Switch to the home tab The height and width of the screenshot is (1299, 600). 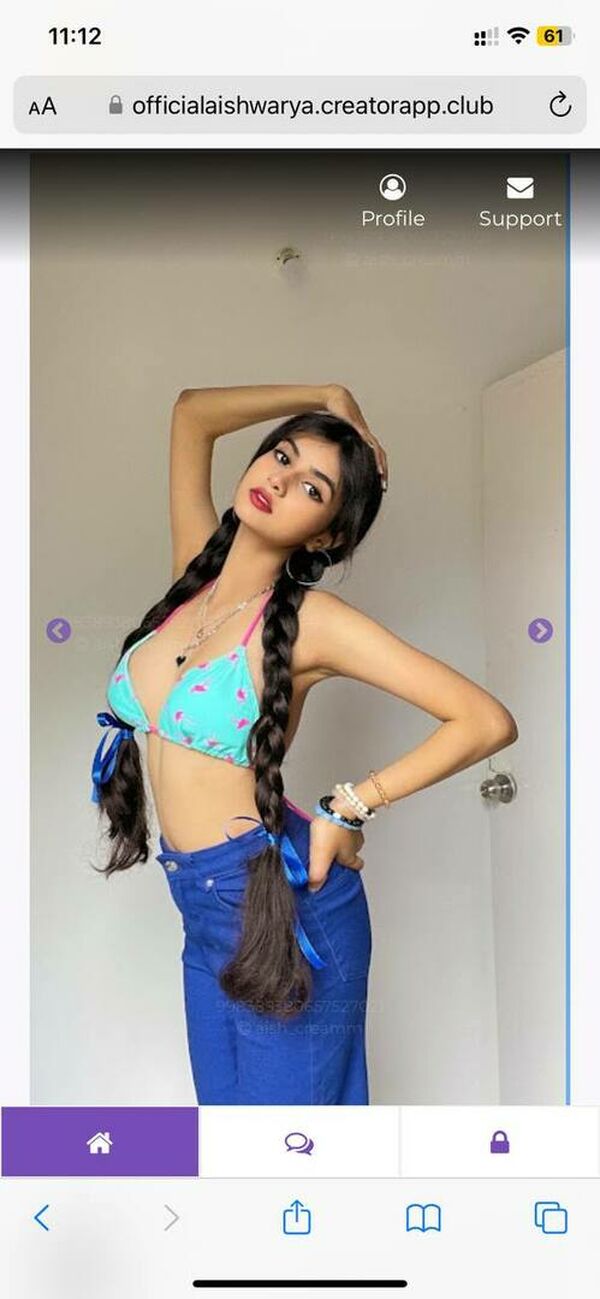pos(100,1142)
